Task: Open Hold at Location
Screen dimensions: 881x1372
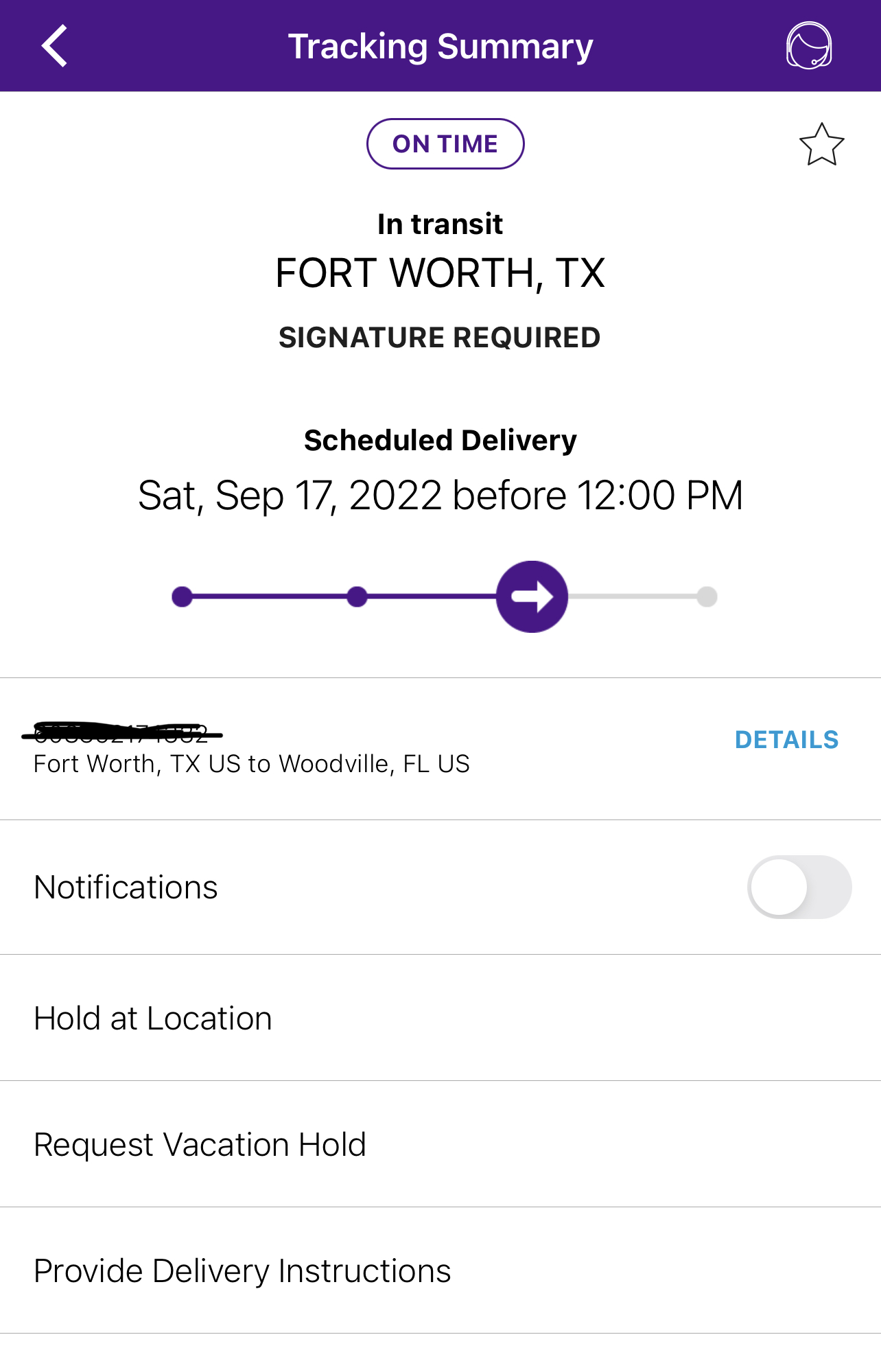Action: click(153, 1018)
